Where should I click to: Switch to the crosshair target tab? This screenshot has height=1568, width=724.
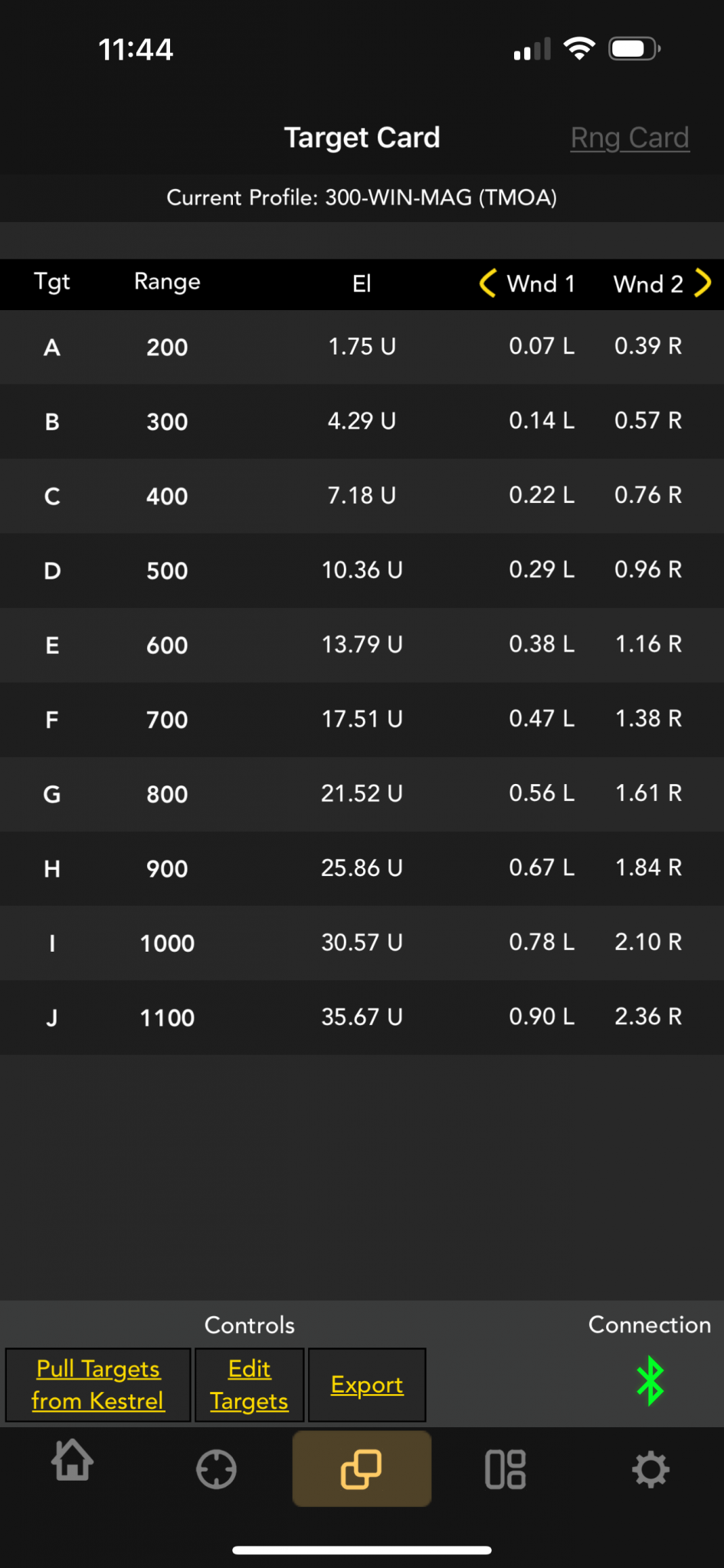click(217, 1469)
